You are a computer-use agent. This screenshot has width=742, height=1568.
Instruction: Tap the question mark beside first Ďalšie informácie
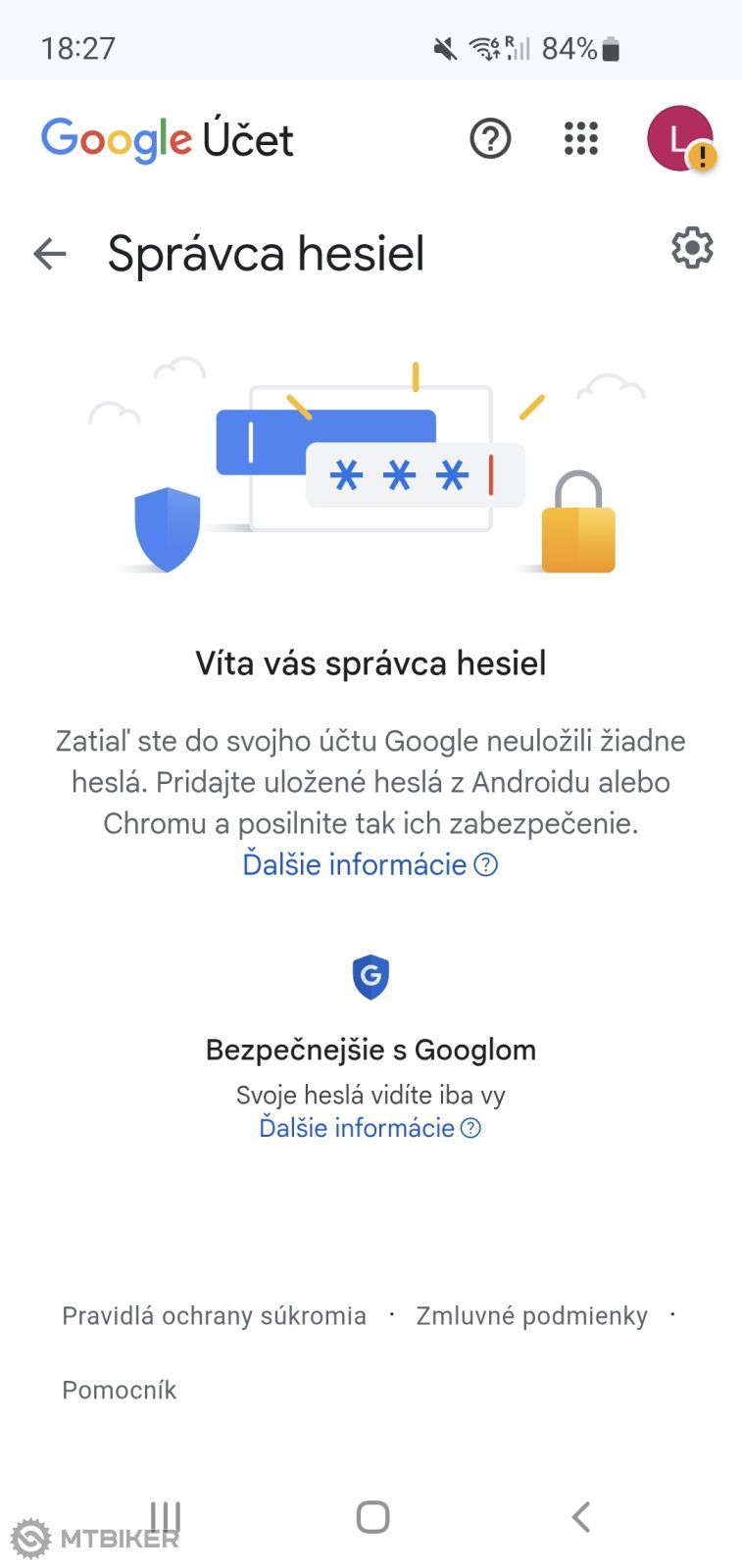tap(485, 865)
